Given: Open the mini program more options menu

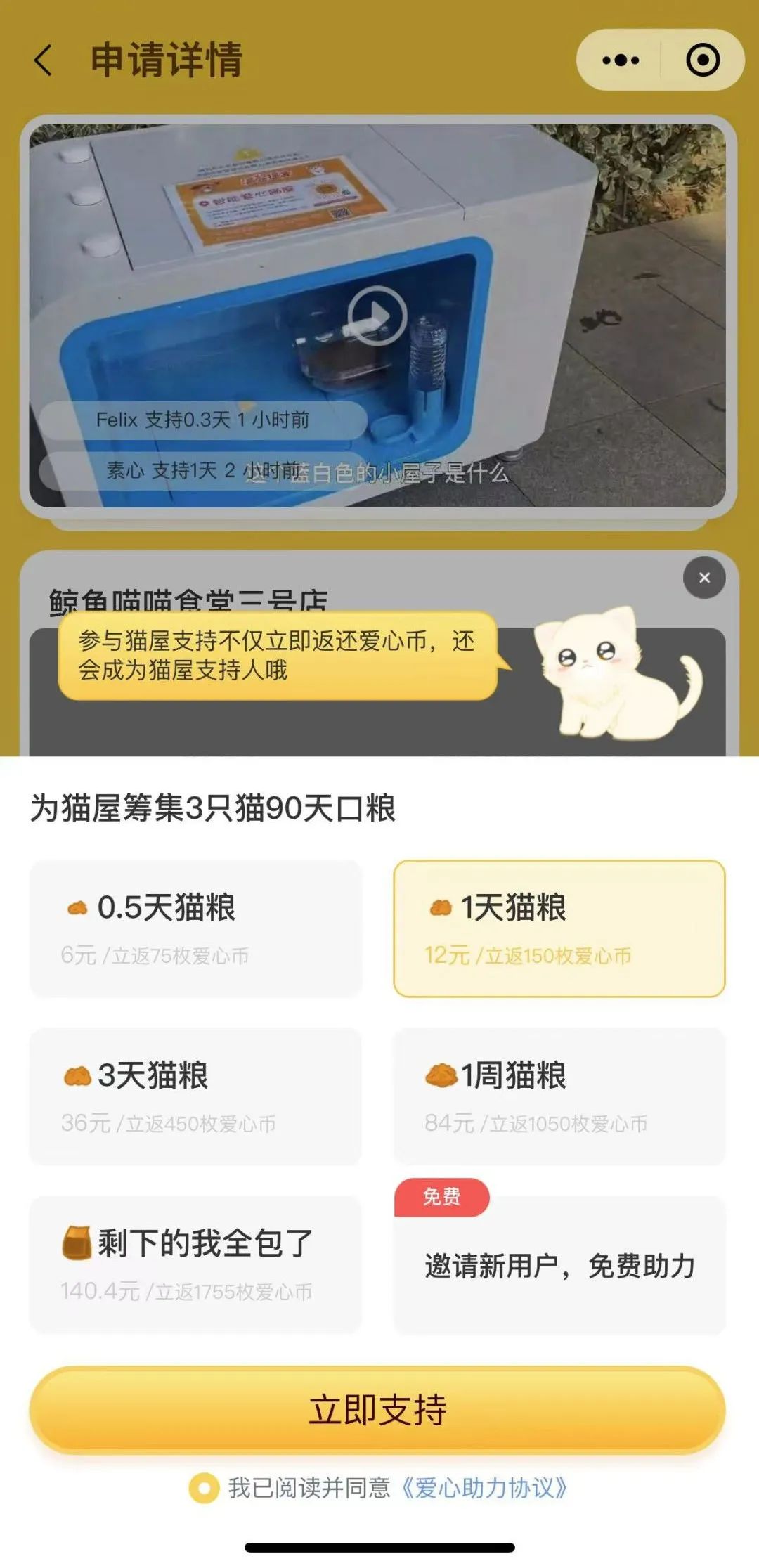Looking at the screenshot, I should (620, 60).
